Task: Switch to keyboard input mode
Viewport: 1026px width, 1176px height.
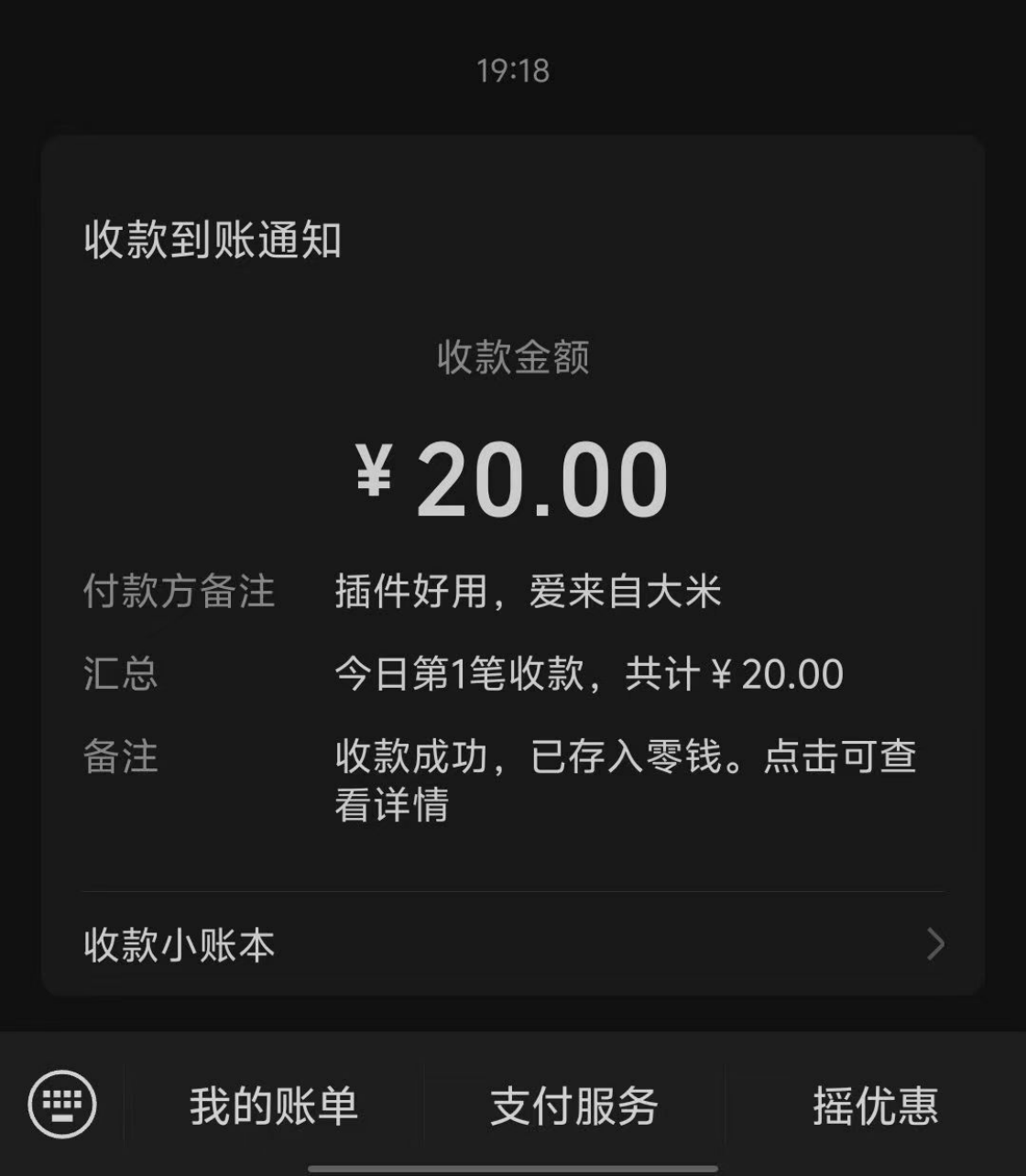Action: (62, 1103)
